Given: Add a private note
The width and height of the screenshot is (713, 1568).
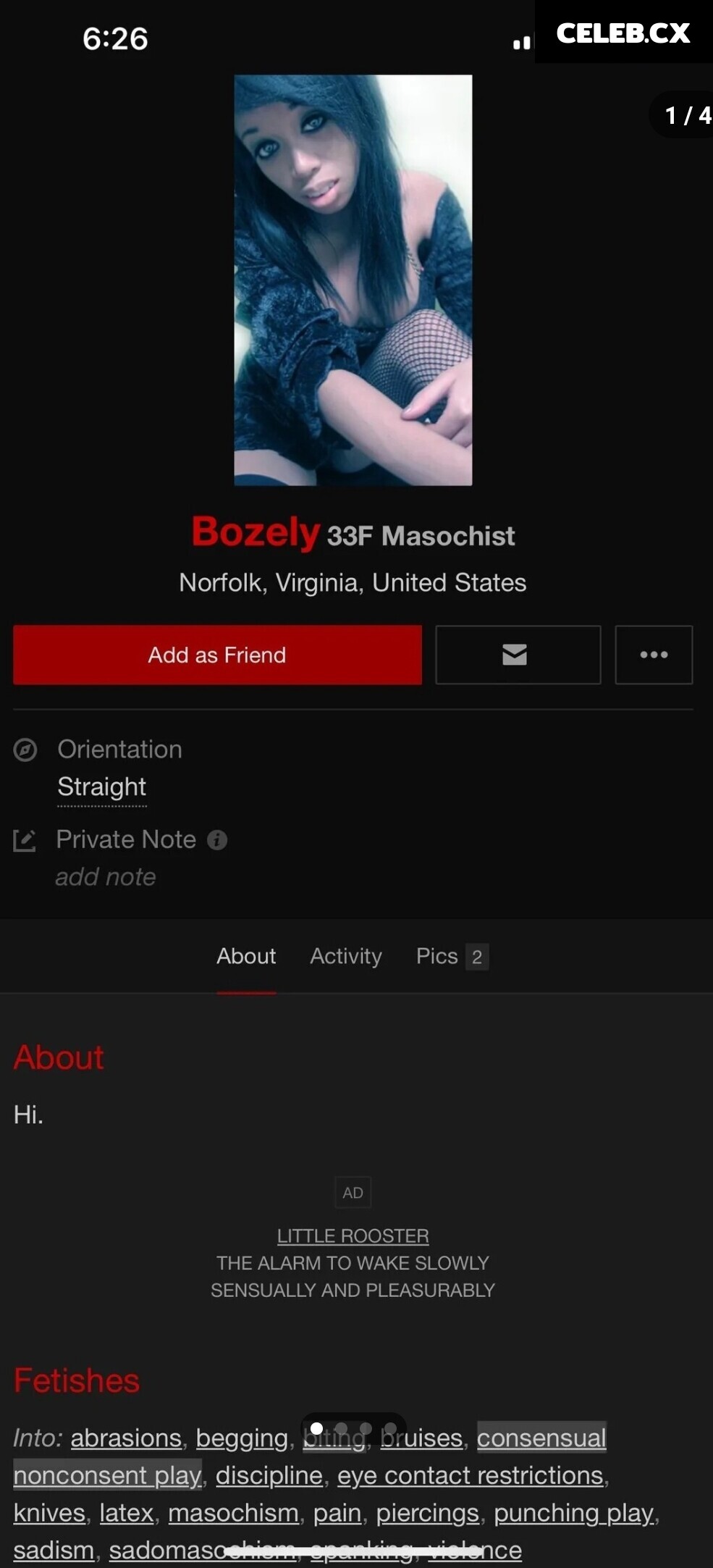Looking at the screenshot, I should (x=106, y=877).
